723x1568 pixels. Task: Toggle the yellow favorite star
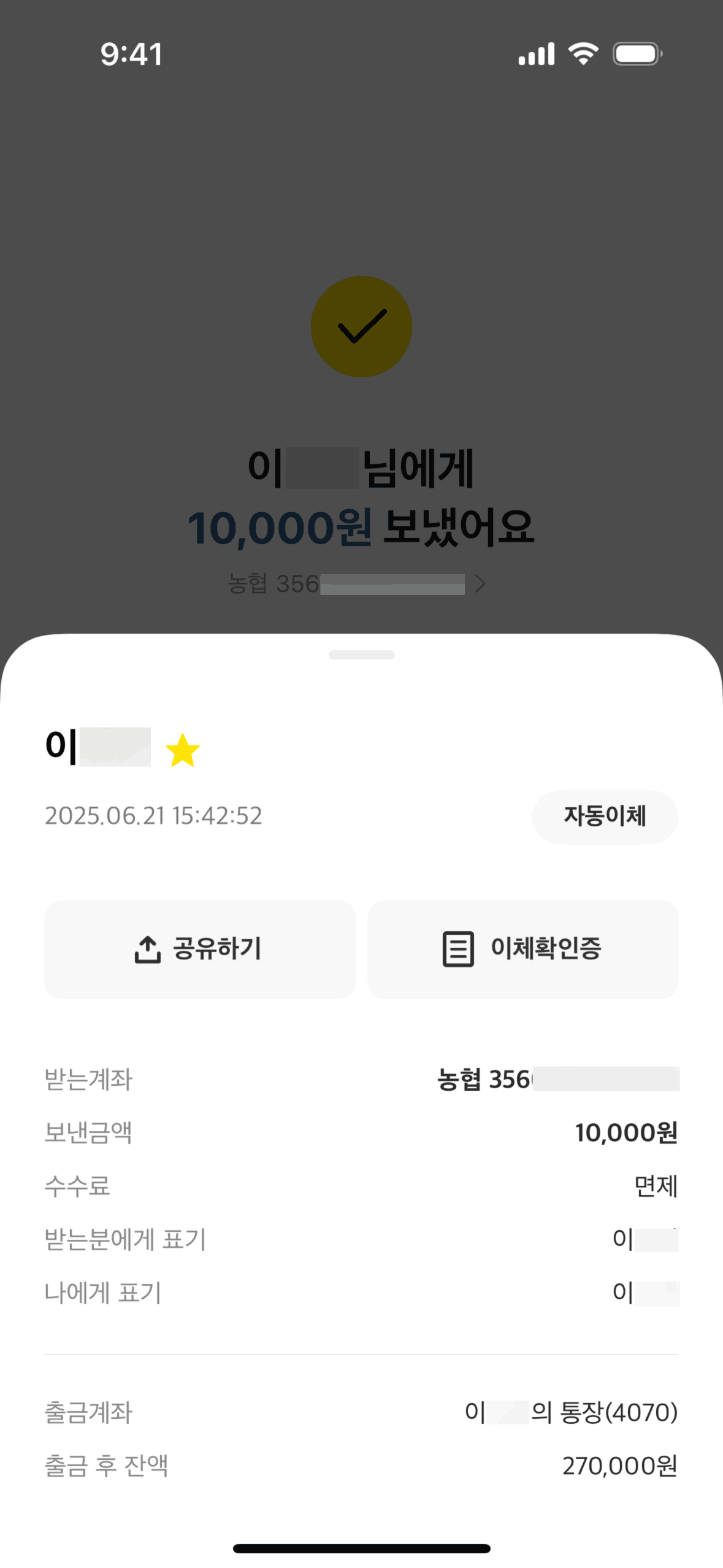(x=183, y=750)
